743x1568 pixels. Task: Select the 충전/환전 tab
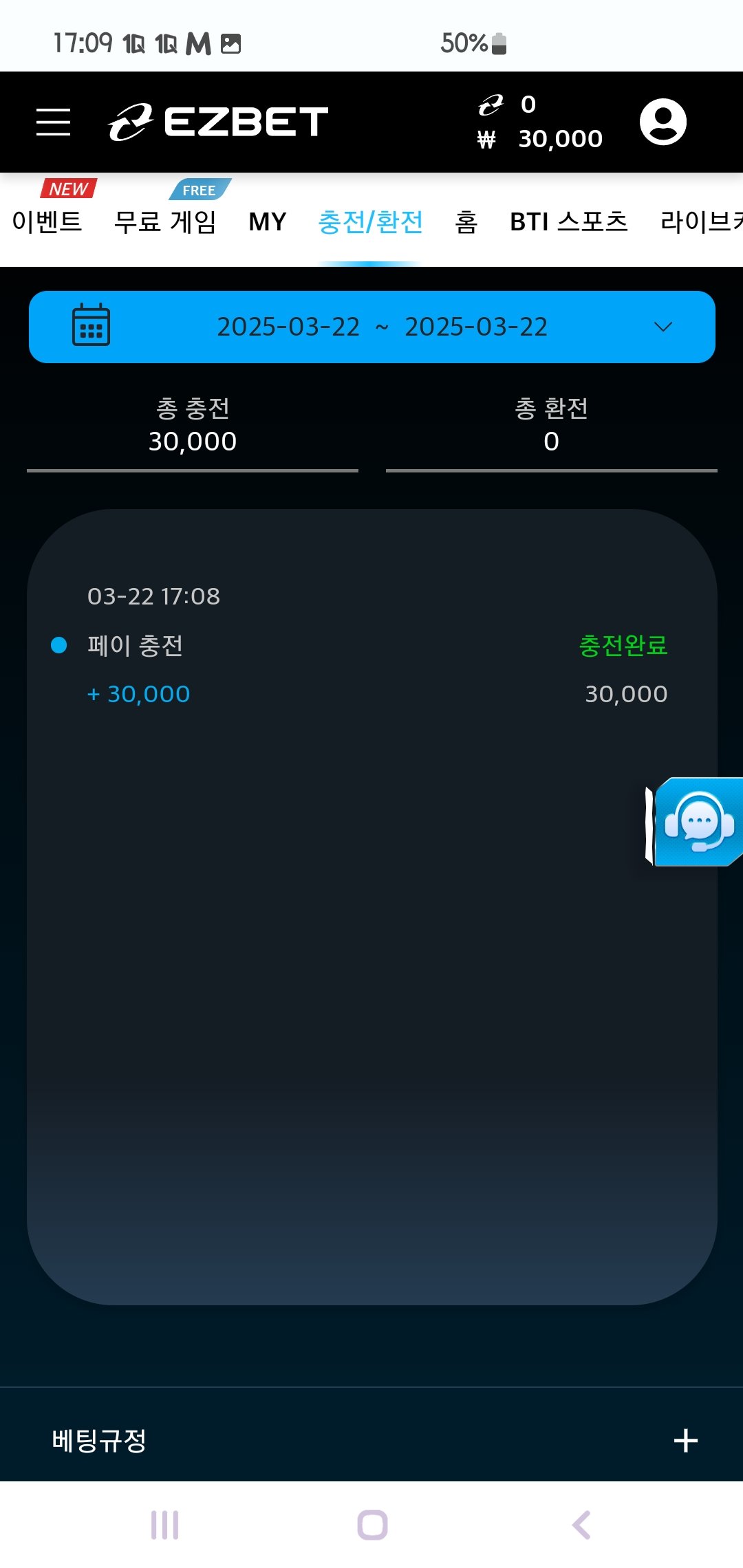[x=370, y=221]
